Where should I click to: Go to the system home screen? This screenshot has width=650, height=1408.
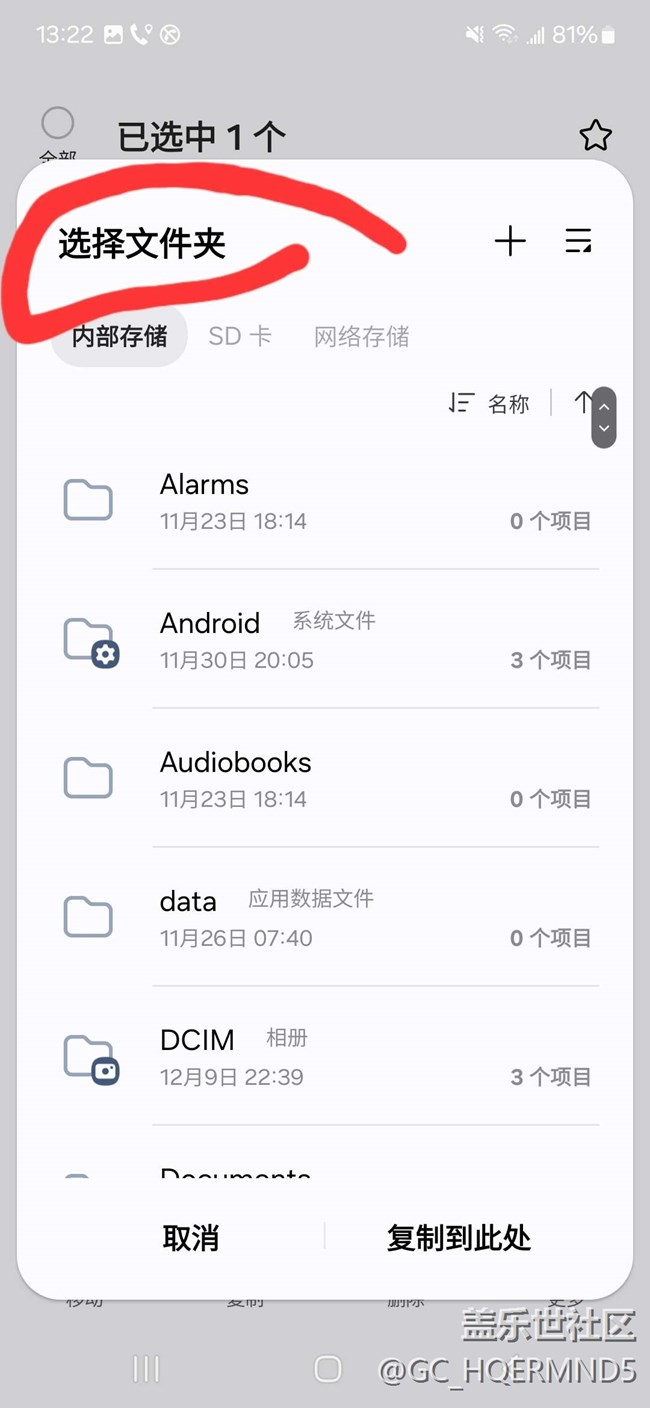point(327,1369)
